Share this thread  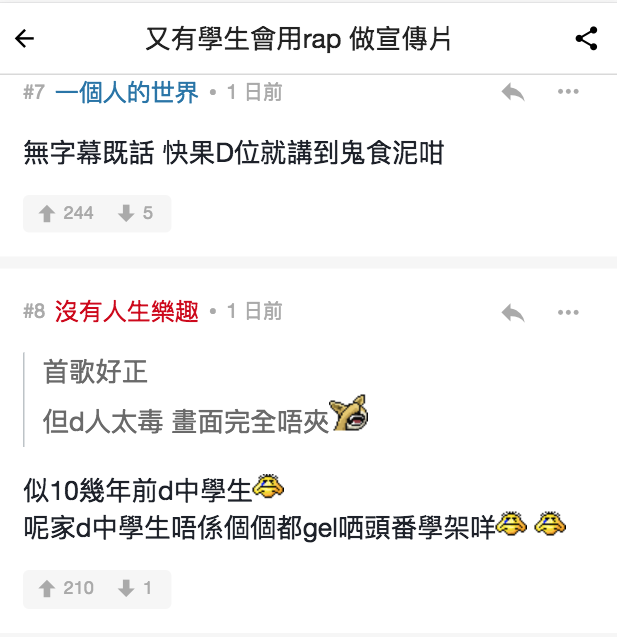point(586,39)
